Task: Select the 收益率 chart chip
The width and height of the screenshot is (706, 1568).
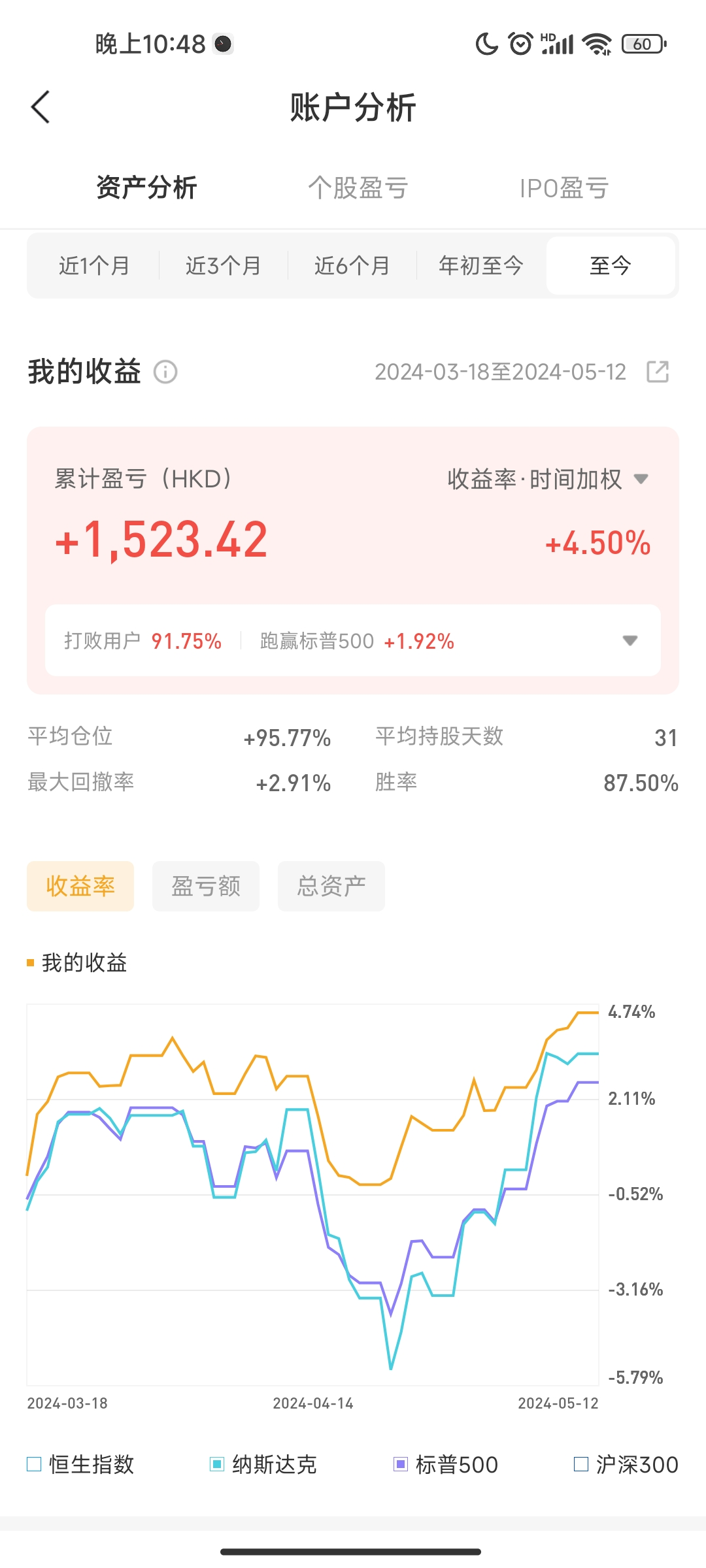Action: 80,886
